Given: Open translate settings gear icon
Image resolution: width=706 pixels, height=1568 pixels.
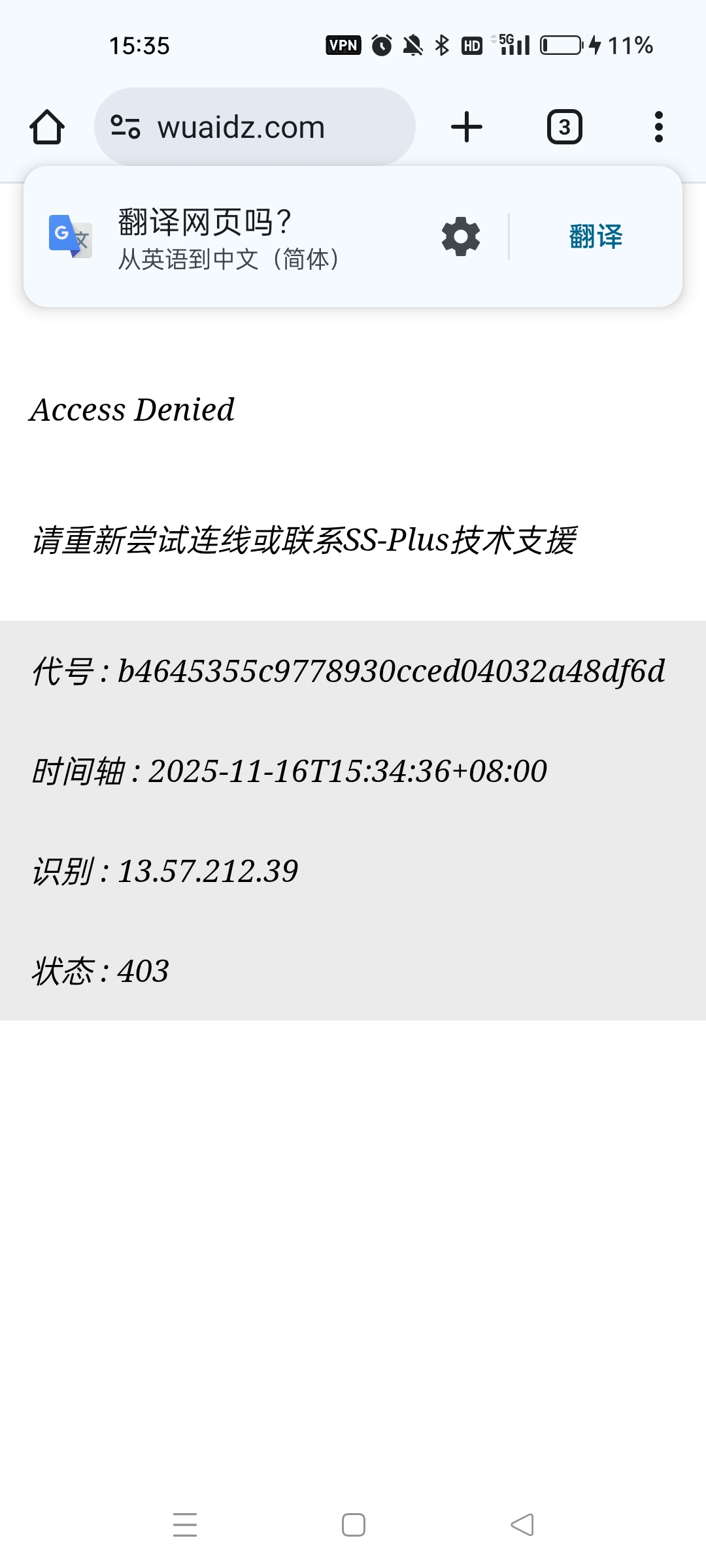Looking at the screenshot, I should pyautogui.click(x=461, y=237).
